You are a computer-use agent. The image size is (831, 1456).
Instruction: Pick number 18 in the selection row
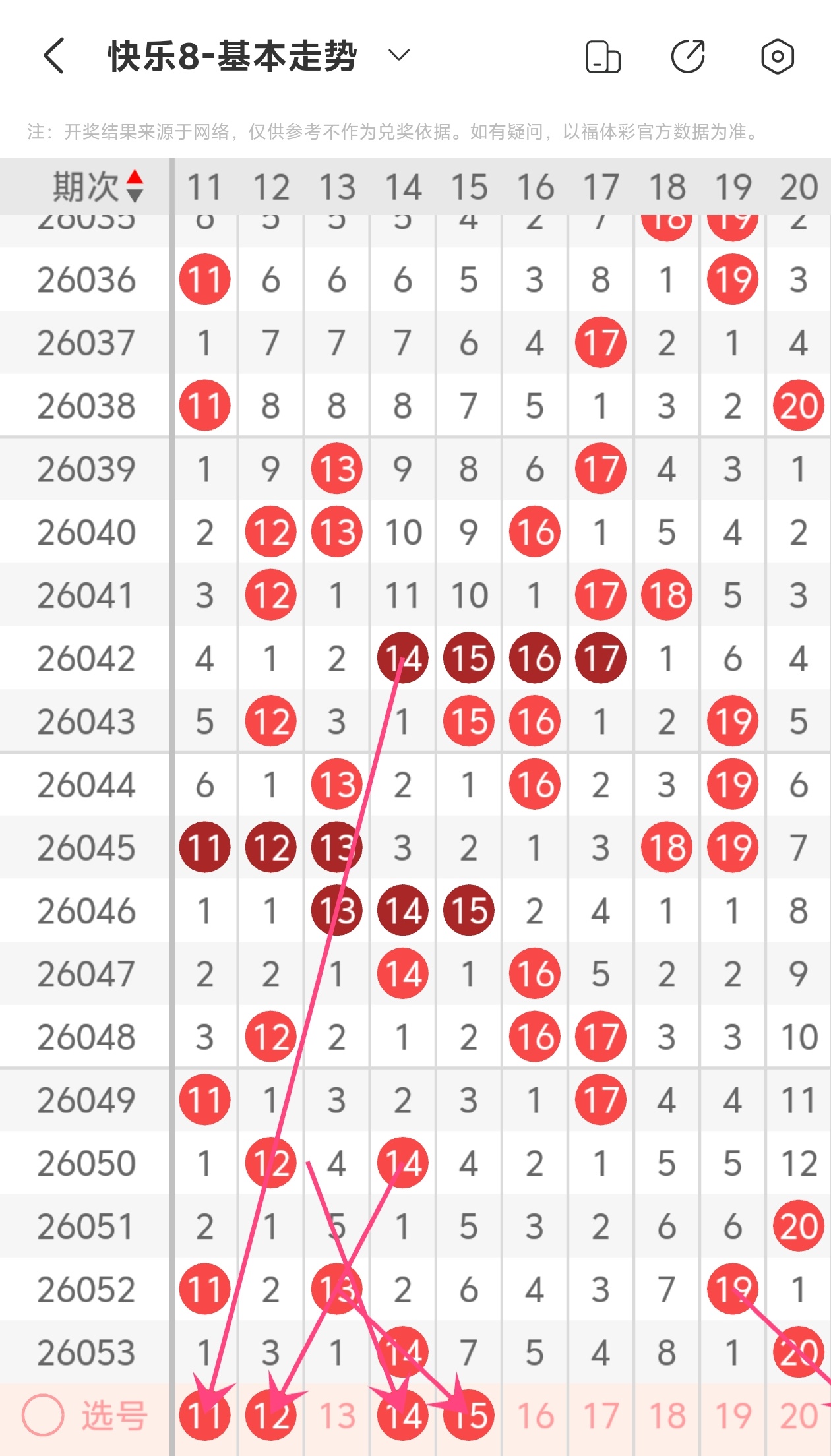[667, 1415]
